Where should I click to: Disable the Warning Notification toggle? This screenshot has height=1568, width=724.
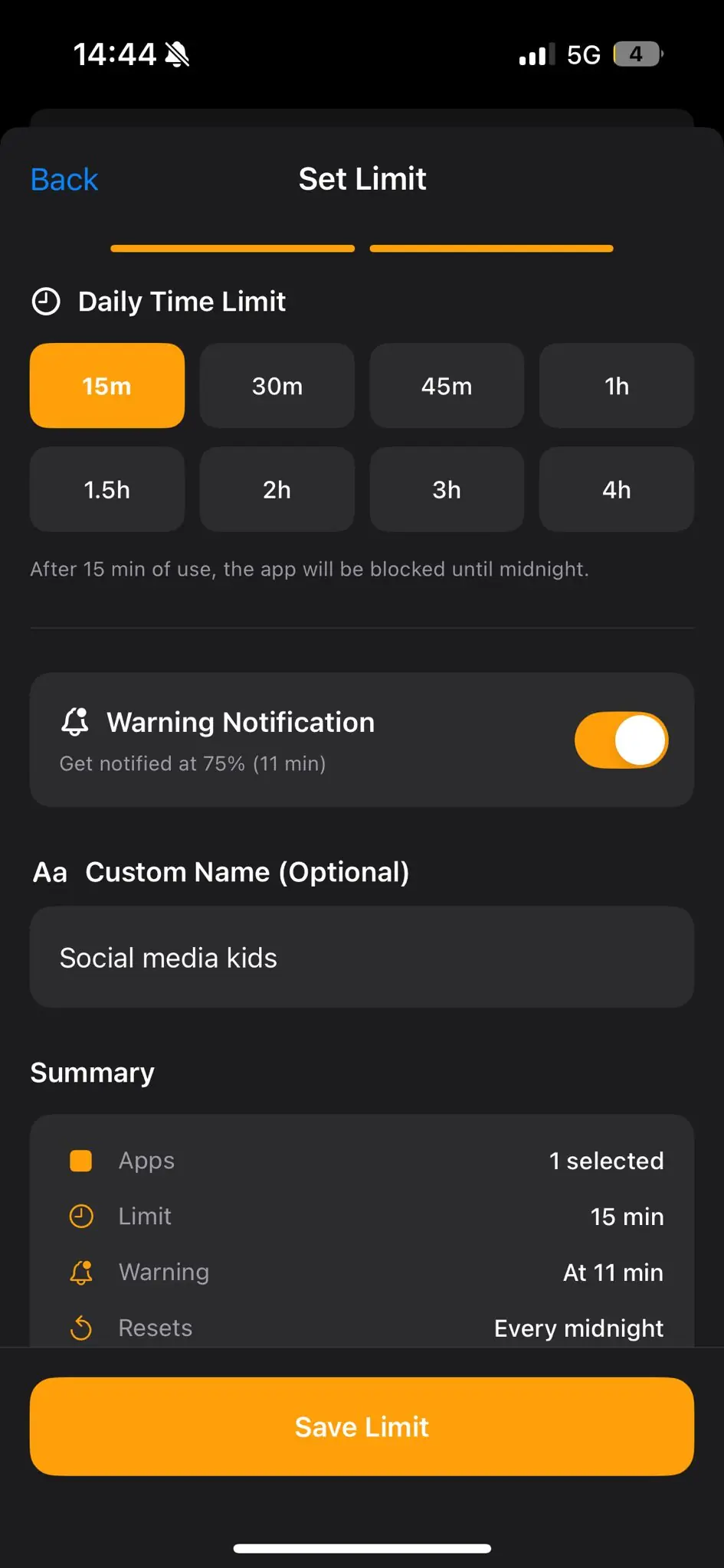[621, 740]
